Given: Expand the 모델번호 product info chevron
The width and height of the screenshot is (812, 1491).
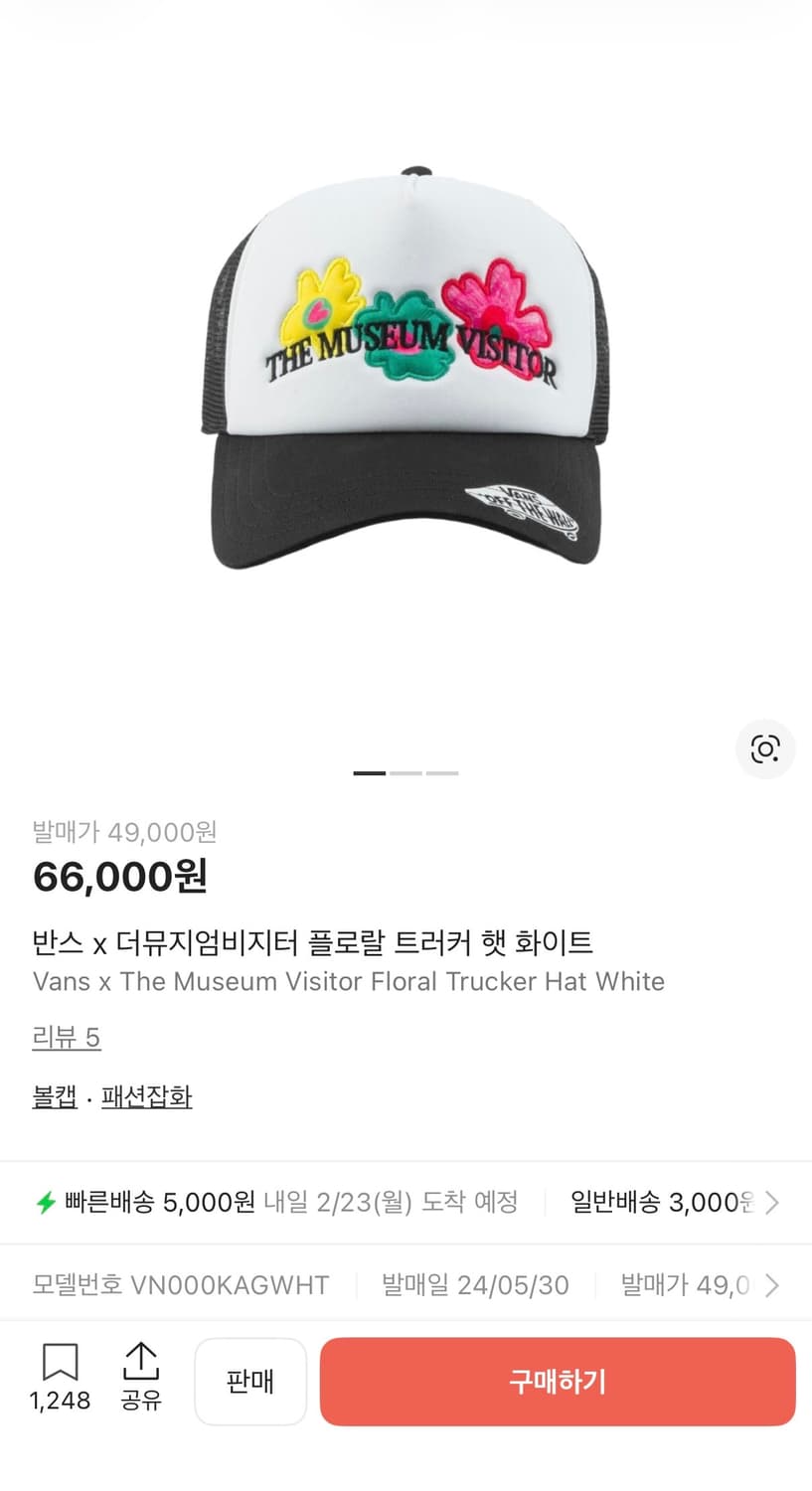Looking at the screenshot, I should [773, 1284].
